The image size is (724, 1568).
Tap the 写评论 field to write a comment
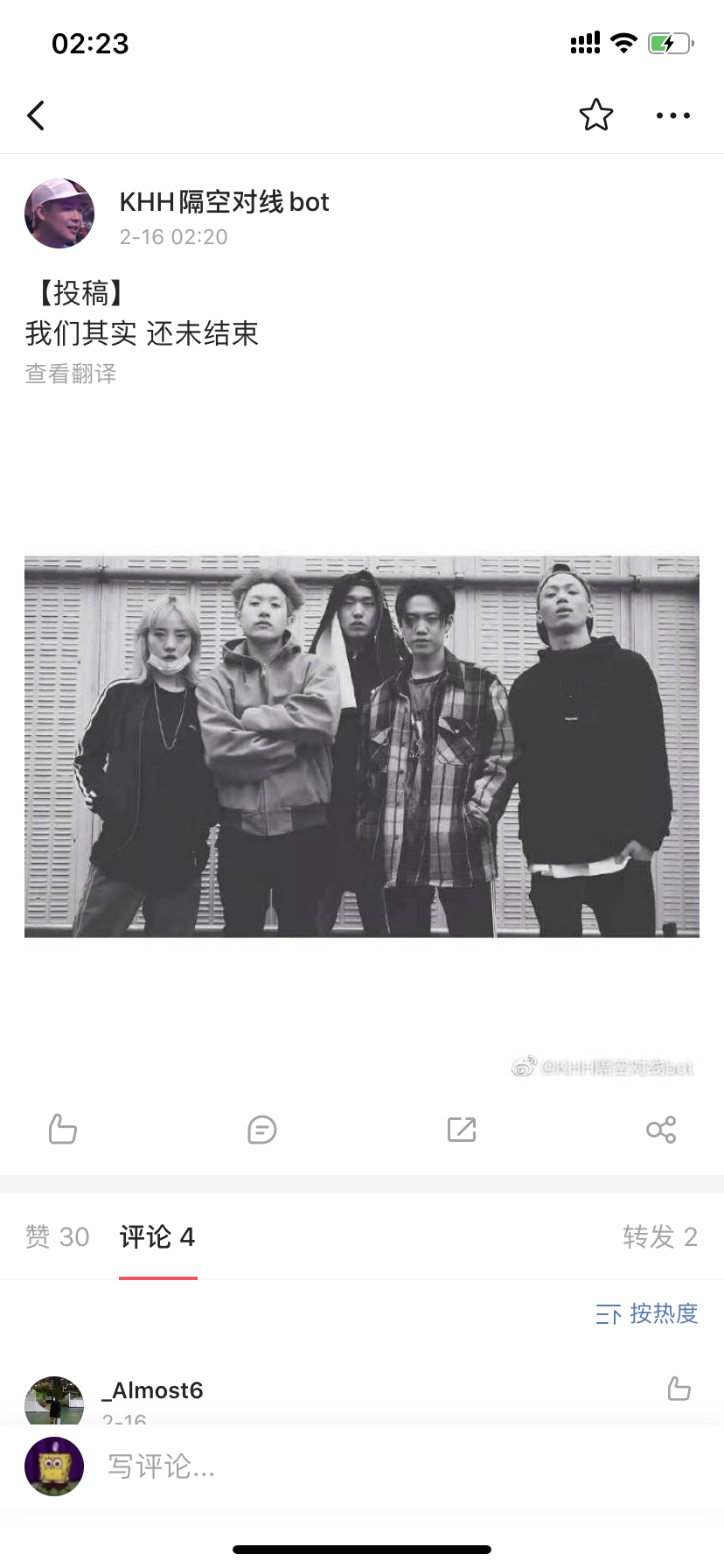pos(350,1466)
